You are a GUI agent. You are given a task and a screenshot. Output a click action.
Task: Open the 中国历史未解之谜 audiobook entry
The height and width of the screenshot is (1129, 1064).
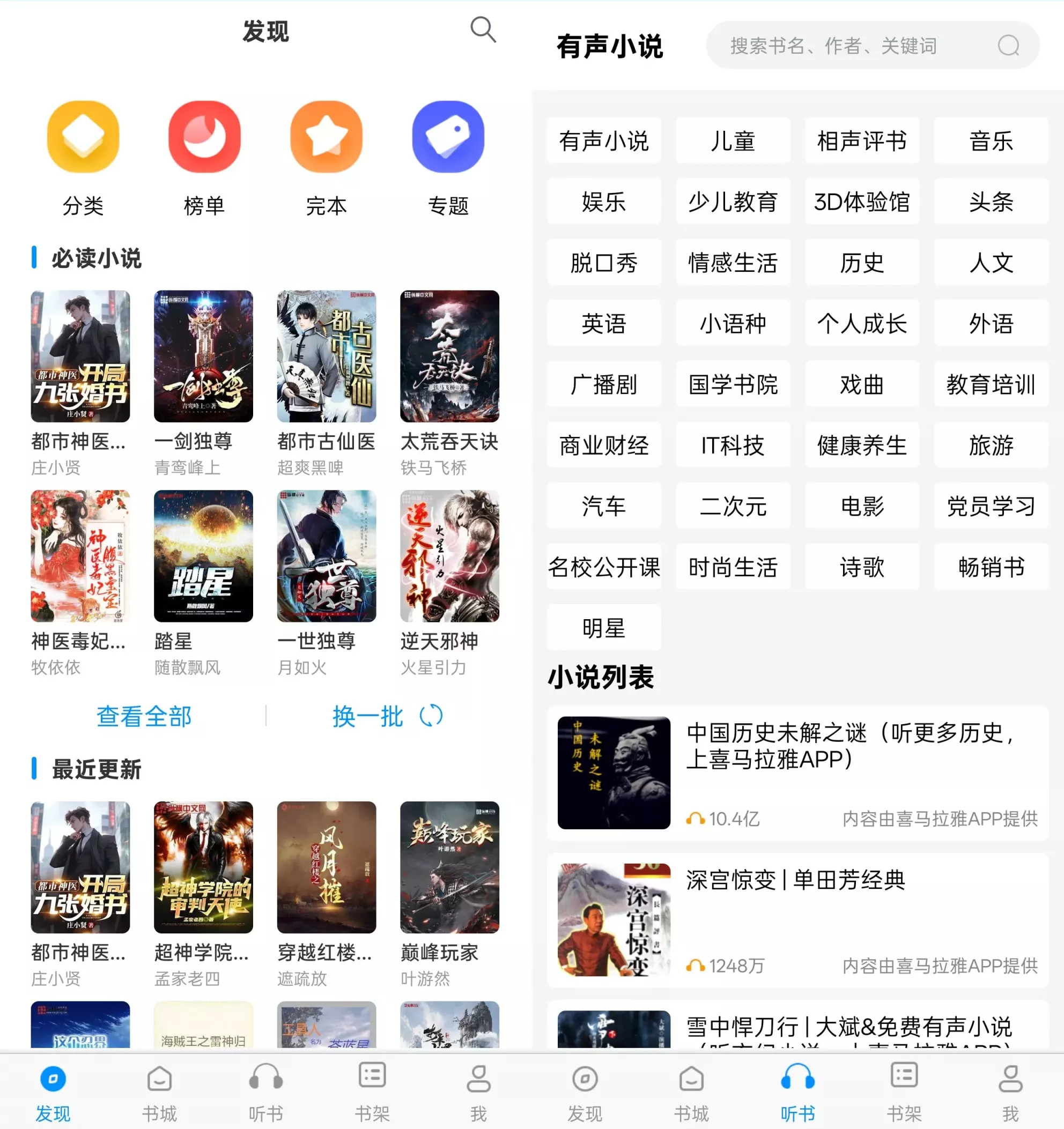[x=795, y=773]
